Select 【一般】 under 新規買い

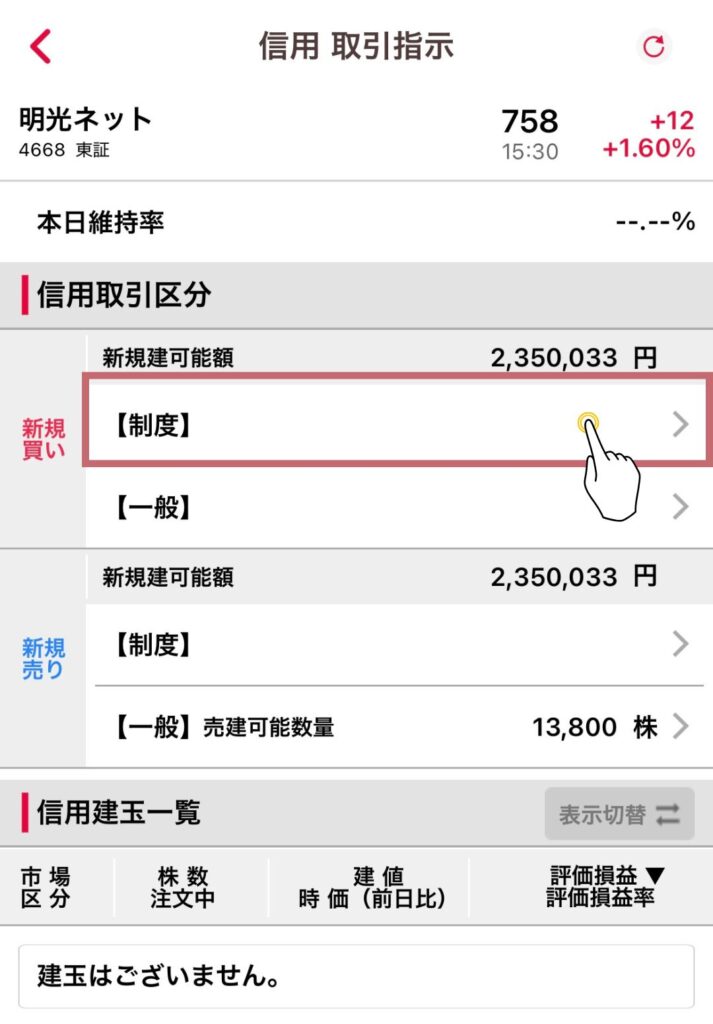click(397, 507)
